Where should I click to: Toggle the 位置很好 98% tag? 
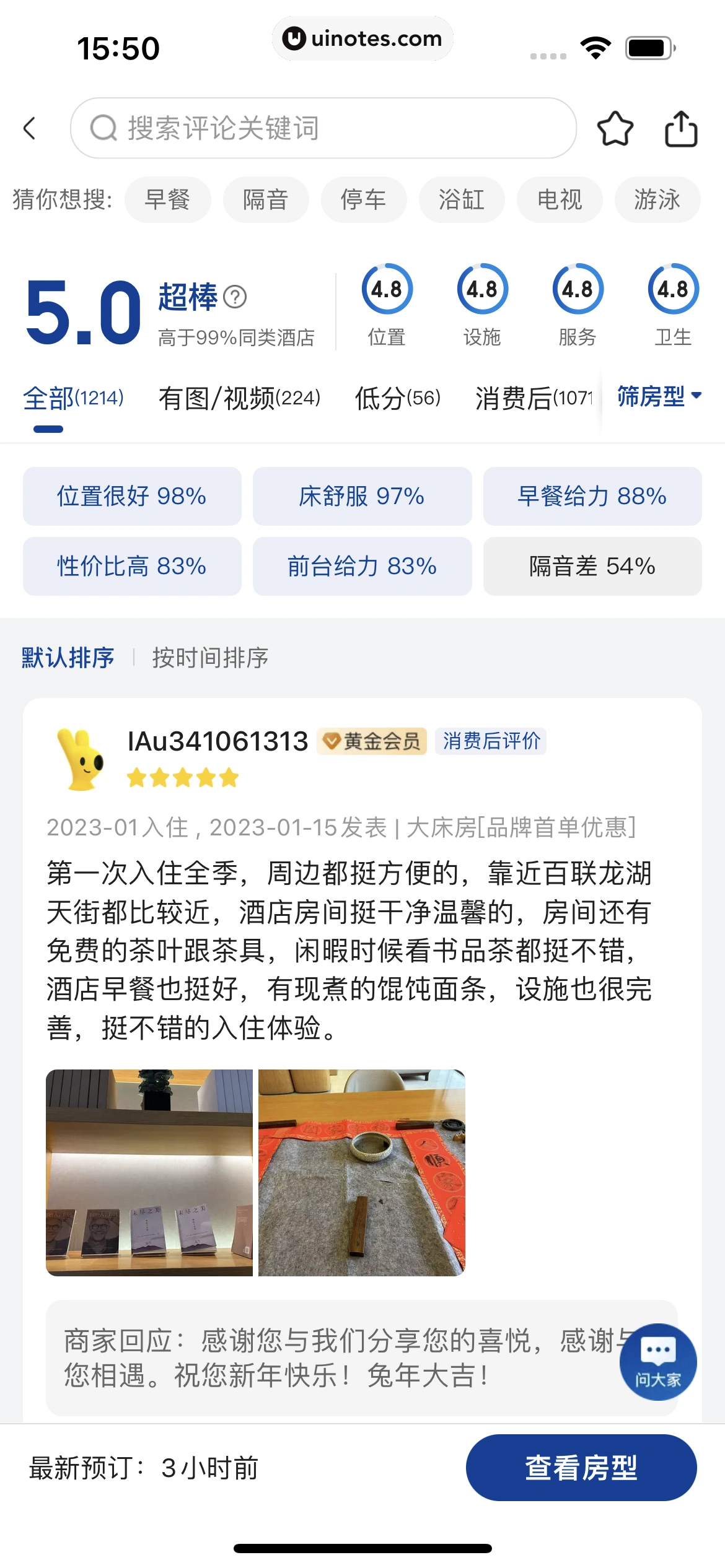pos(132,496)
